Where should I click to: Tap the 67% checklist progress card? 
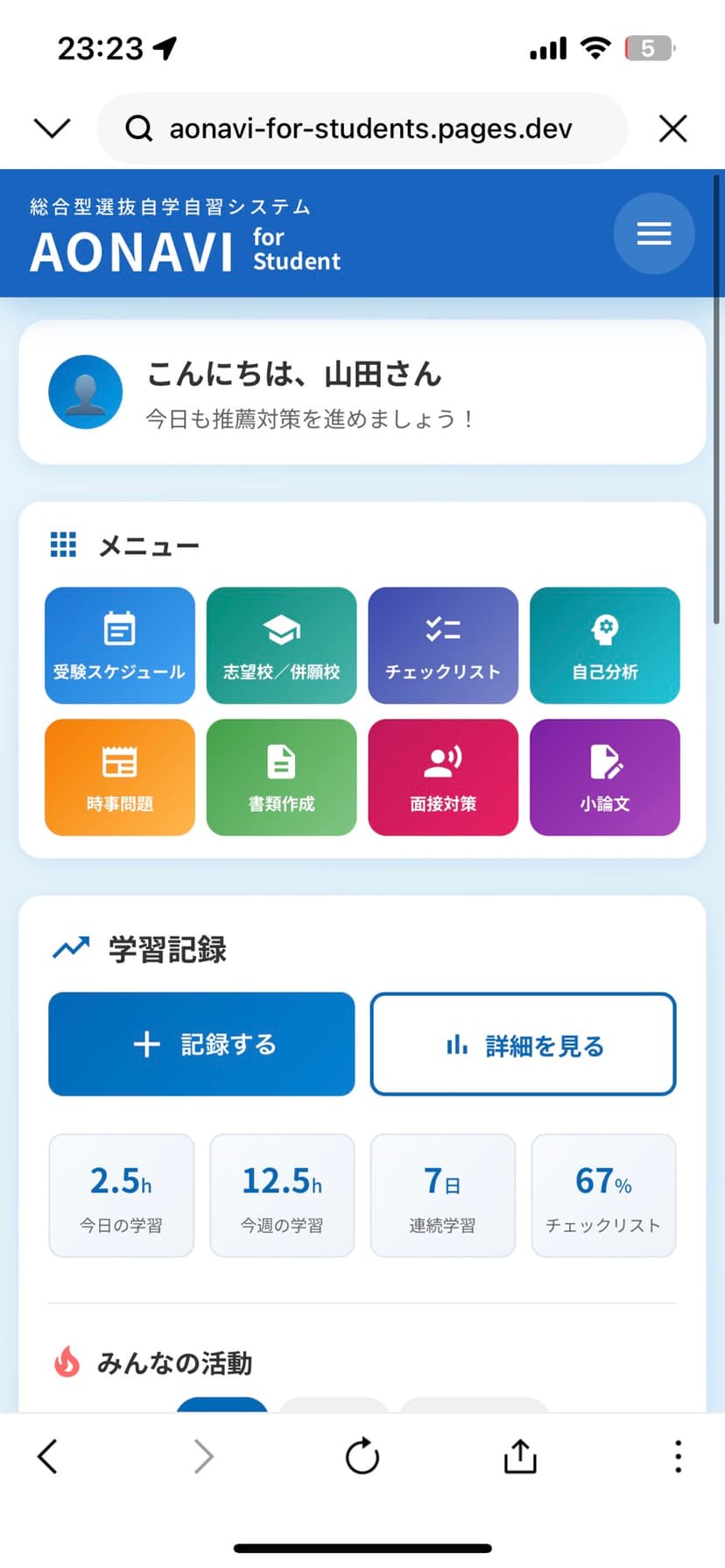(x=603, y=1196)
